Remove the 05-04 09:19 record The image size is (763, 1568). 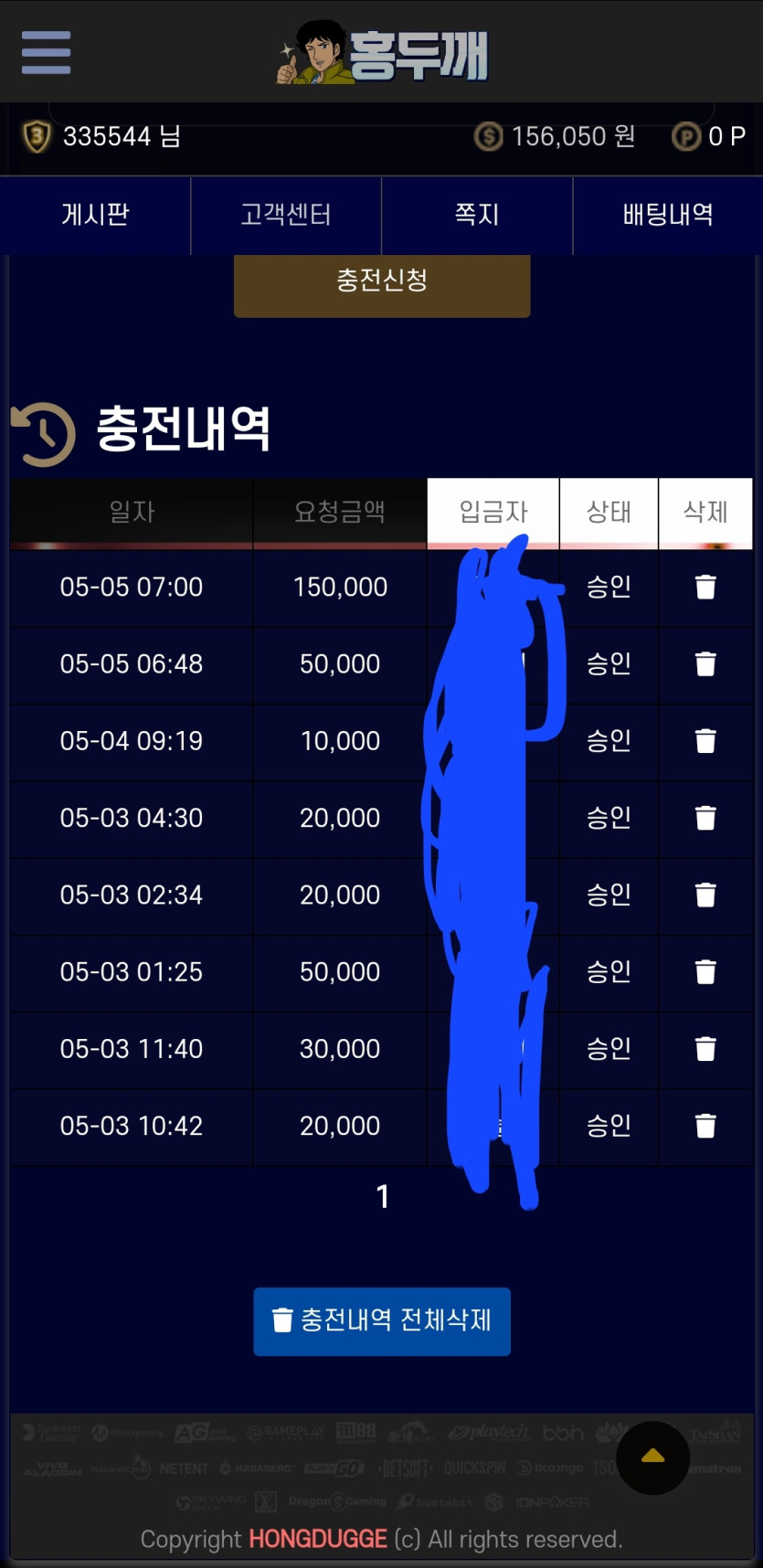[x=705, y=740]
